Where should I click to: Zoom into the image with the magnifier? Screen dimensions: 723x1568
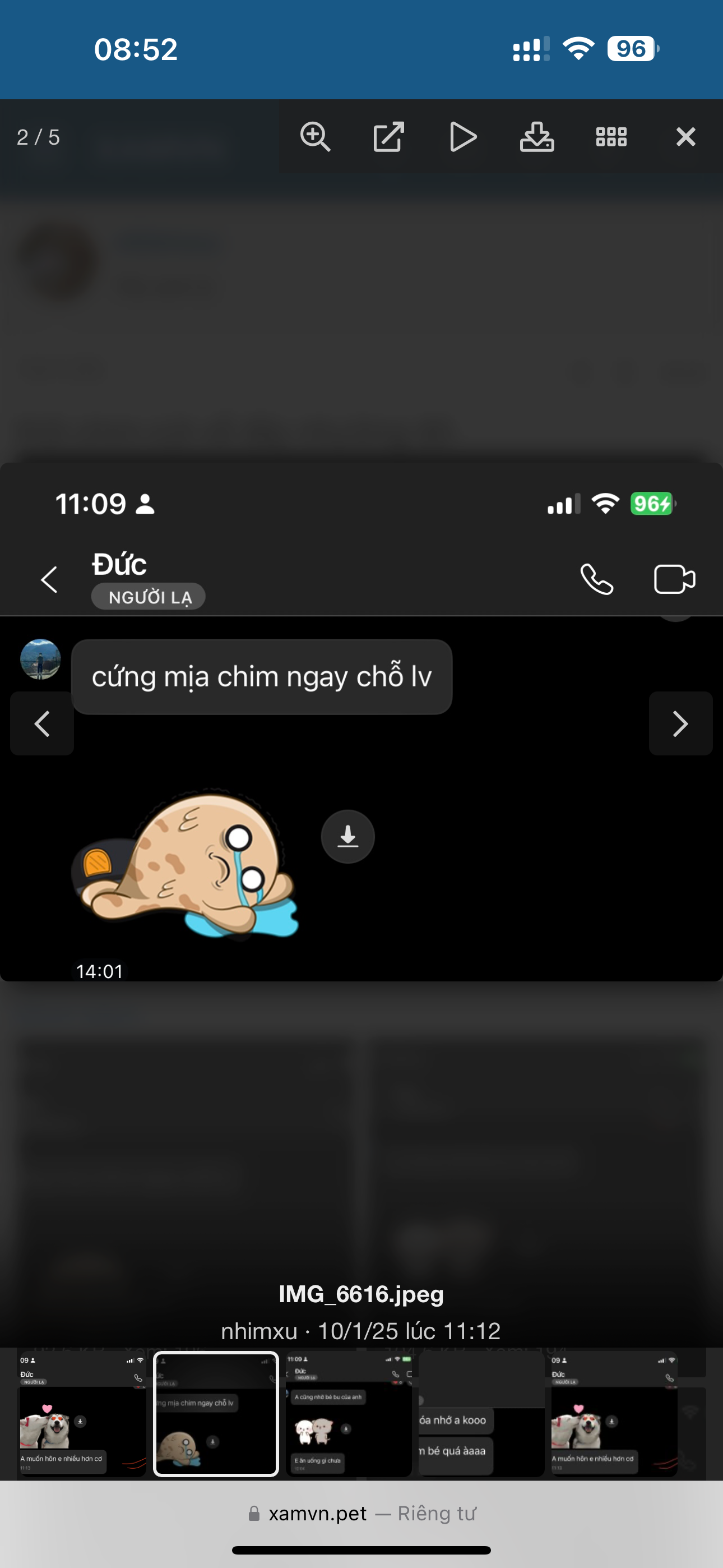coord(315,137)
